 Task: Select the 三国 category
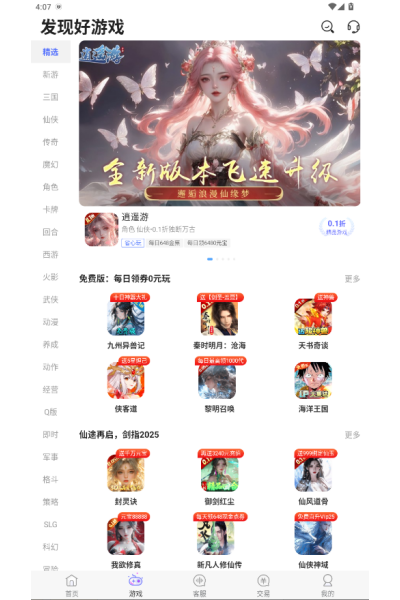[x=51, y=97]
